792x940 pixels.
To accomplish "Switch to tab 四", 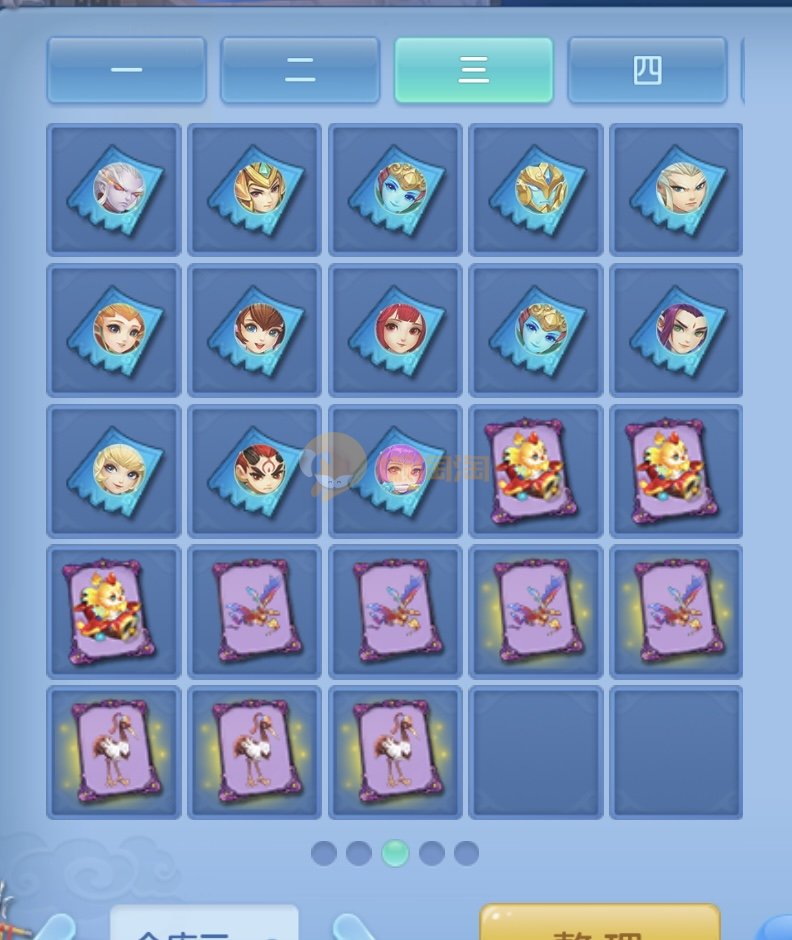I will coord(647,71).
